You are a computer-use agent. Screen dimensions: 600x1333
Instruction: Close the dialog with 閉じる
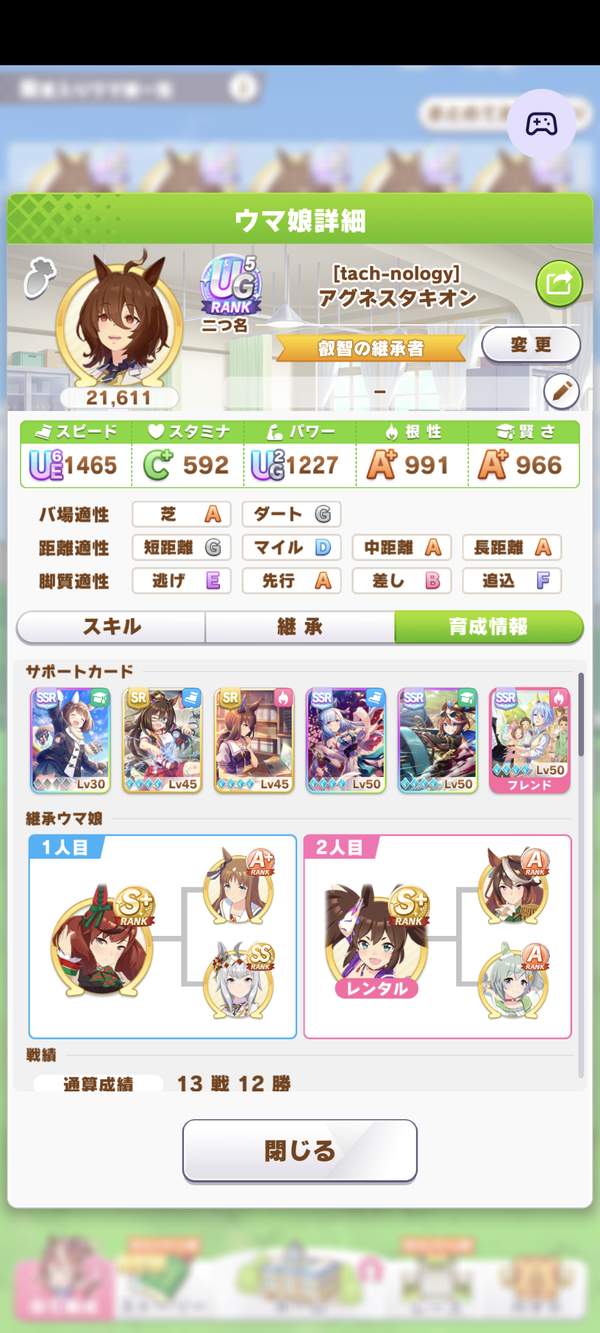[x=299, y=1151]
